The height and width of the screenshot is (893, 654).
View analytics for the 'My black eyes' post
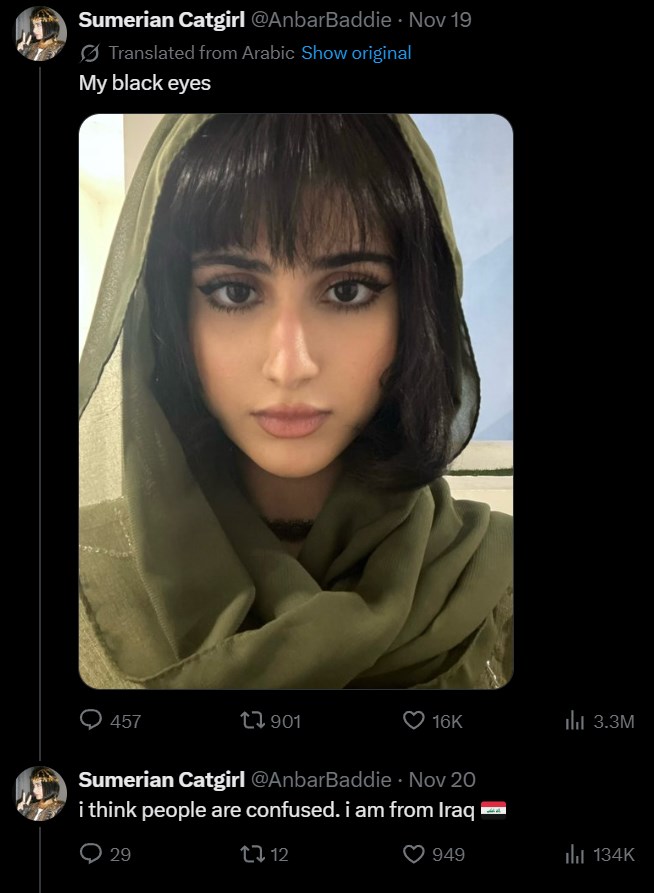pyautogui.click(x=575, y=720)
